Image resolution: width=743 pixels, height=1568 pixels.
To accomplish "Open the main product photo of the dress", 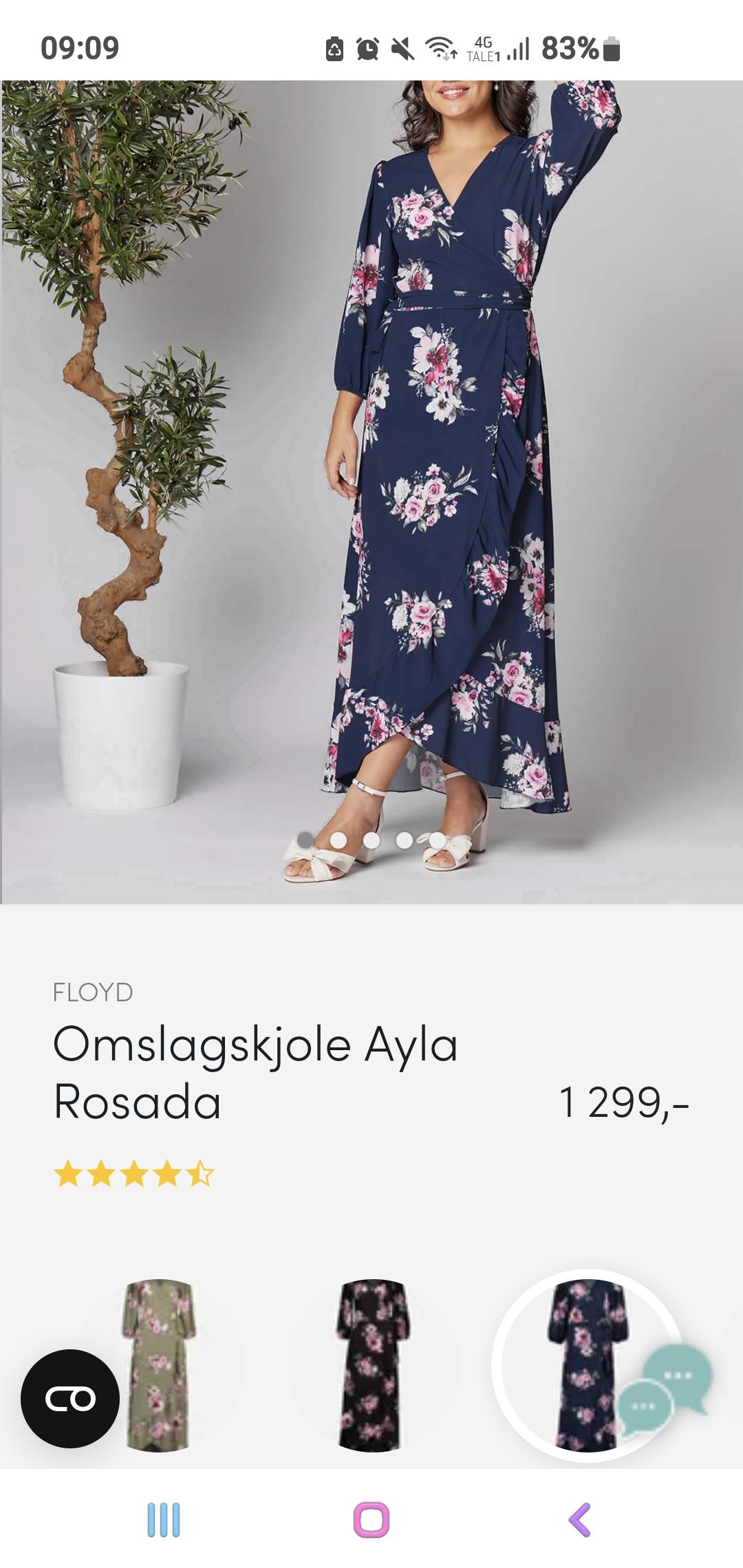I will [x=371, y=492].
